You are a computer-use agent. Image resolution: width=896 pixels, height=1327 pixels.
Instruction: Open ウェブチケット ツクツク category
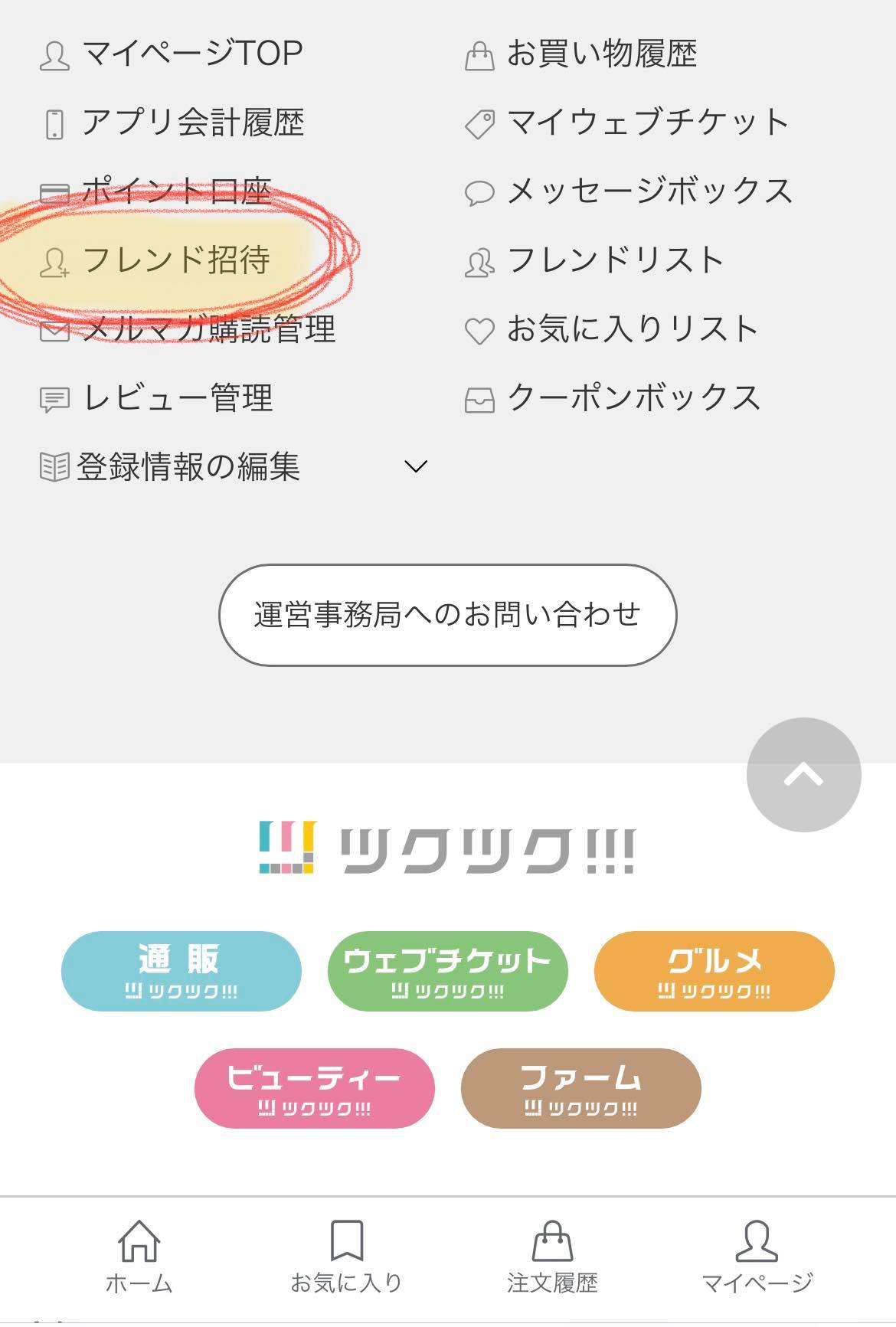pyautogui.click(x=447, y=972)
